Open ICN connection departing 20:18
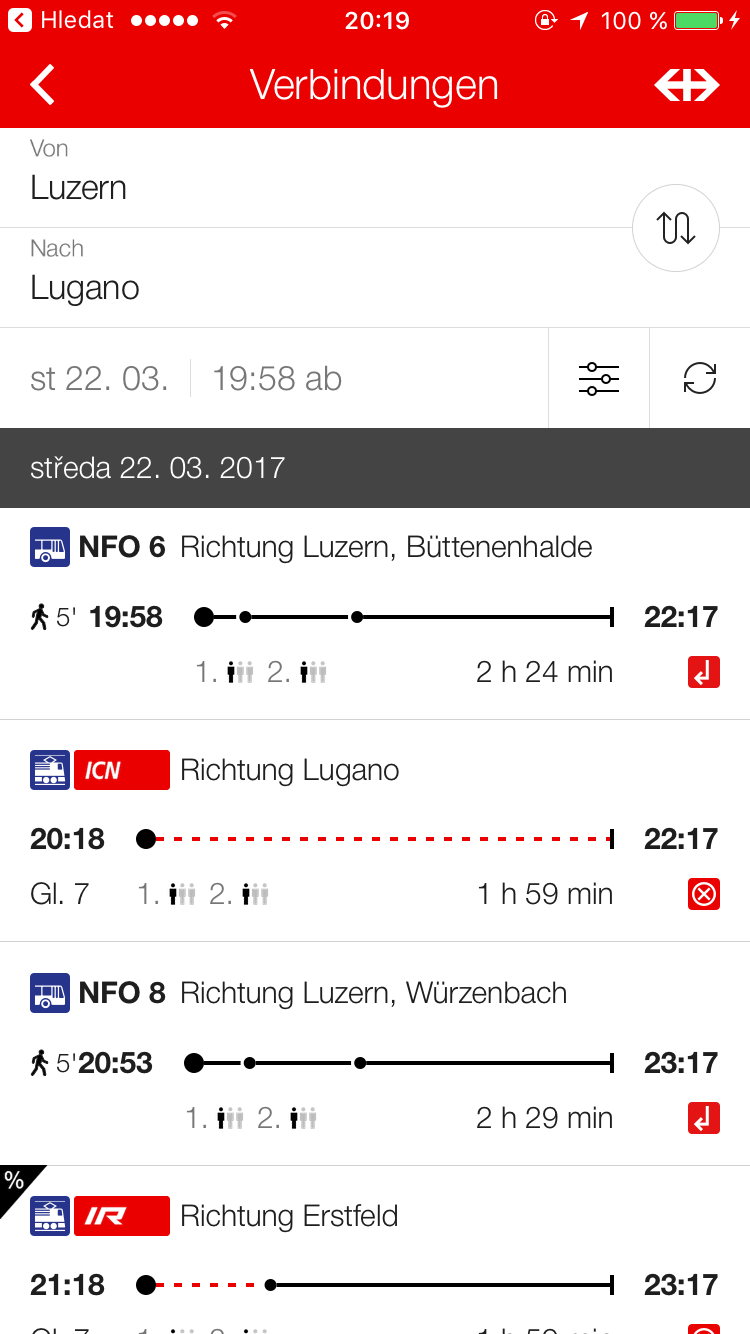This screenshot has width=750, height=1334. [x=375, y=831]
